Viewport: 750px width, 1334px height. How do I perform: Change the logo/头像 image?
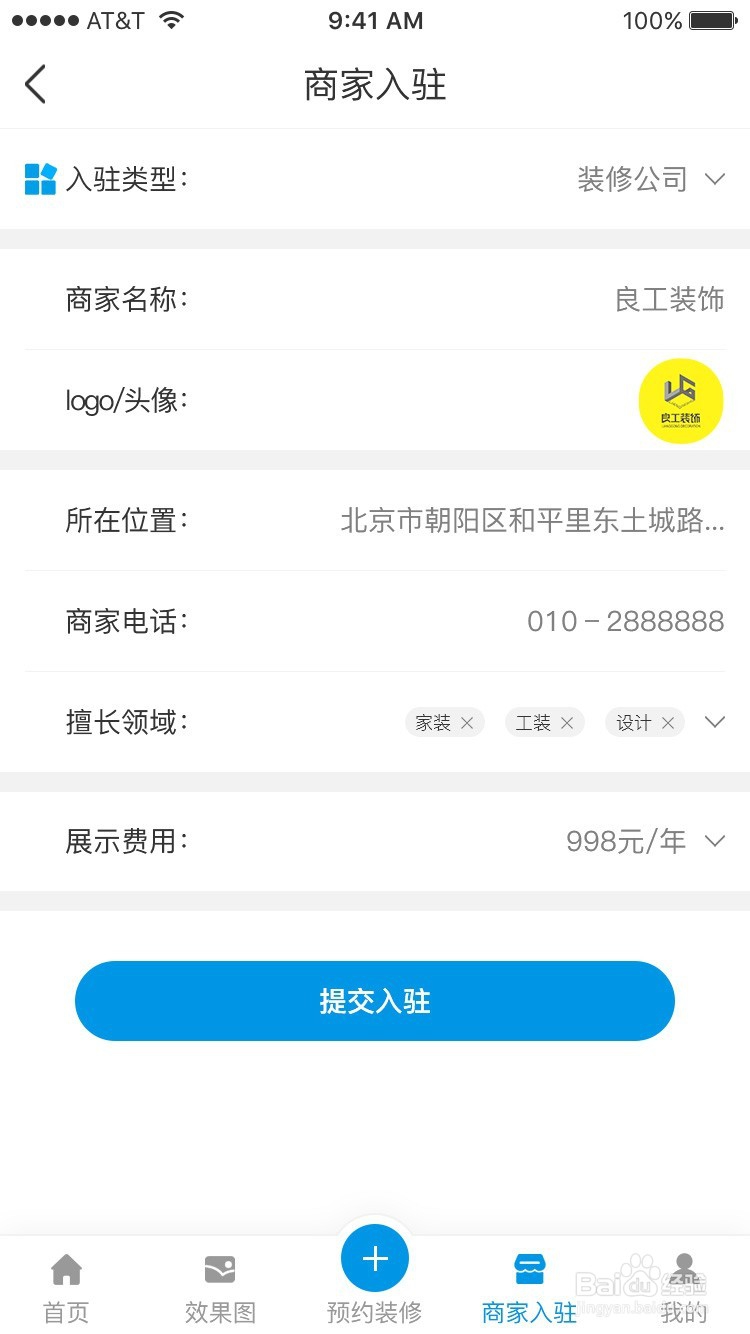pyautogui.click(x=681, y=401)
